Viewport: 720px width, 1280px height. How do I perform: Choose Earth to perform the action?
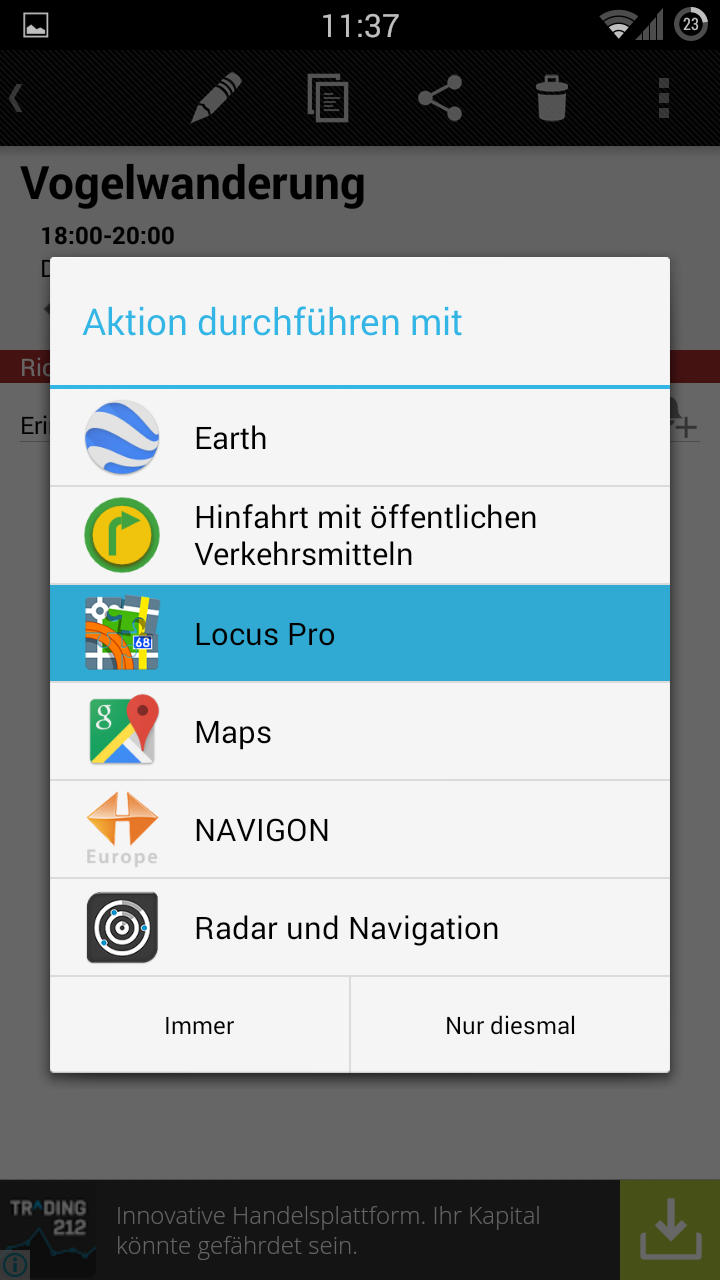click(x=360, y=438)
